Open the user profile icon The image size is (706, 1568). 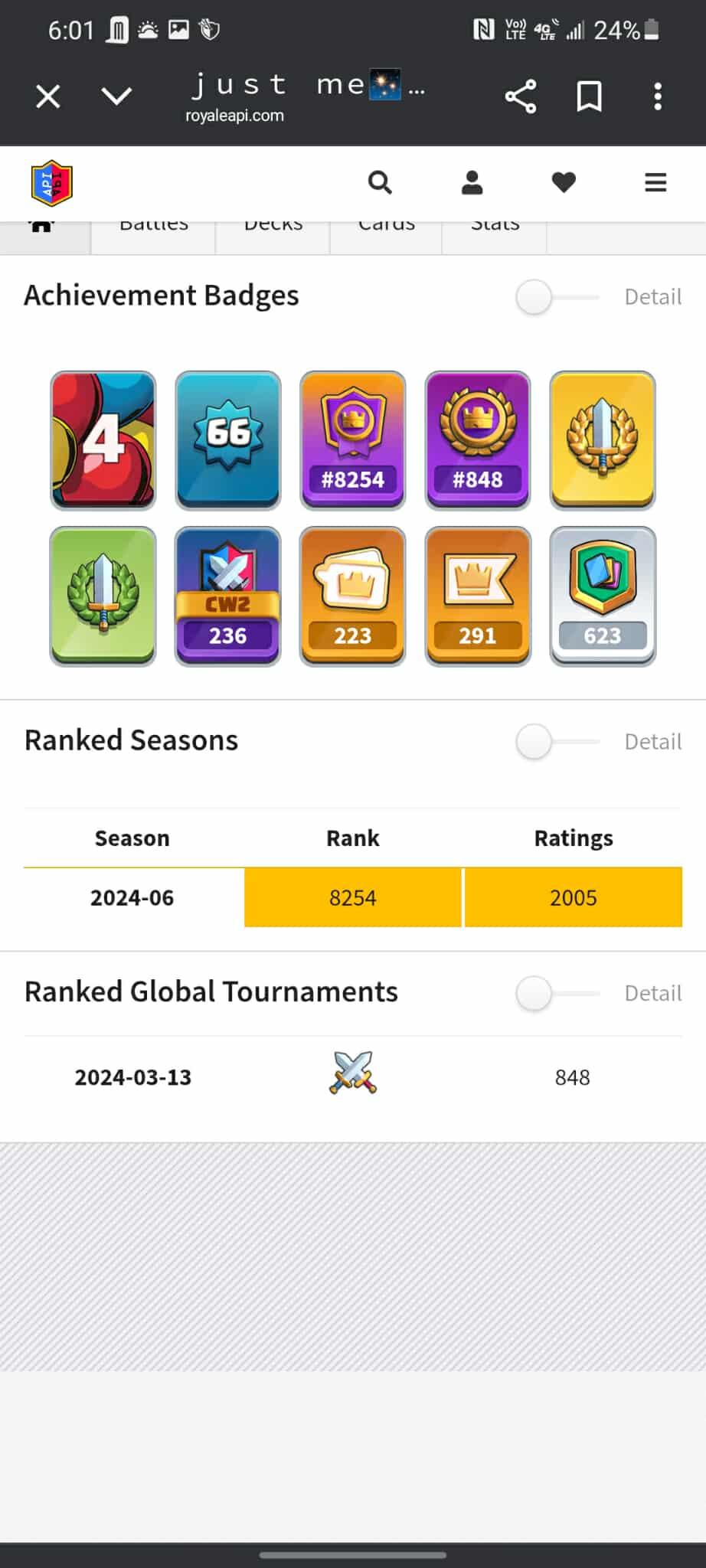[x=472, y=183]
